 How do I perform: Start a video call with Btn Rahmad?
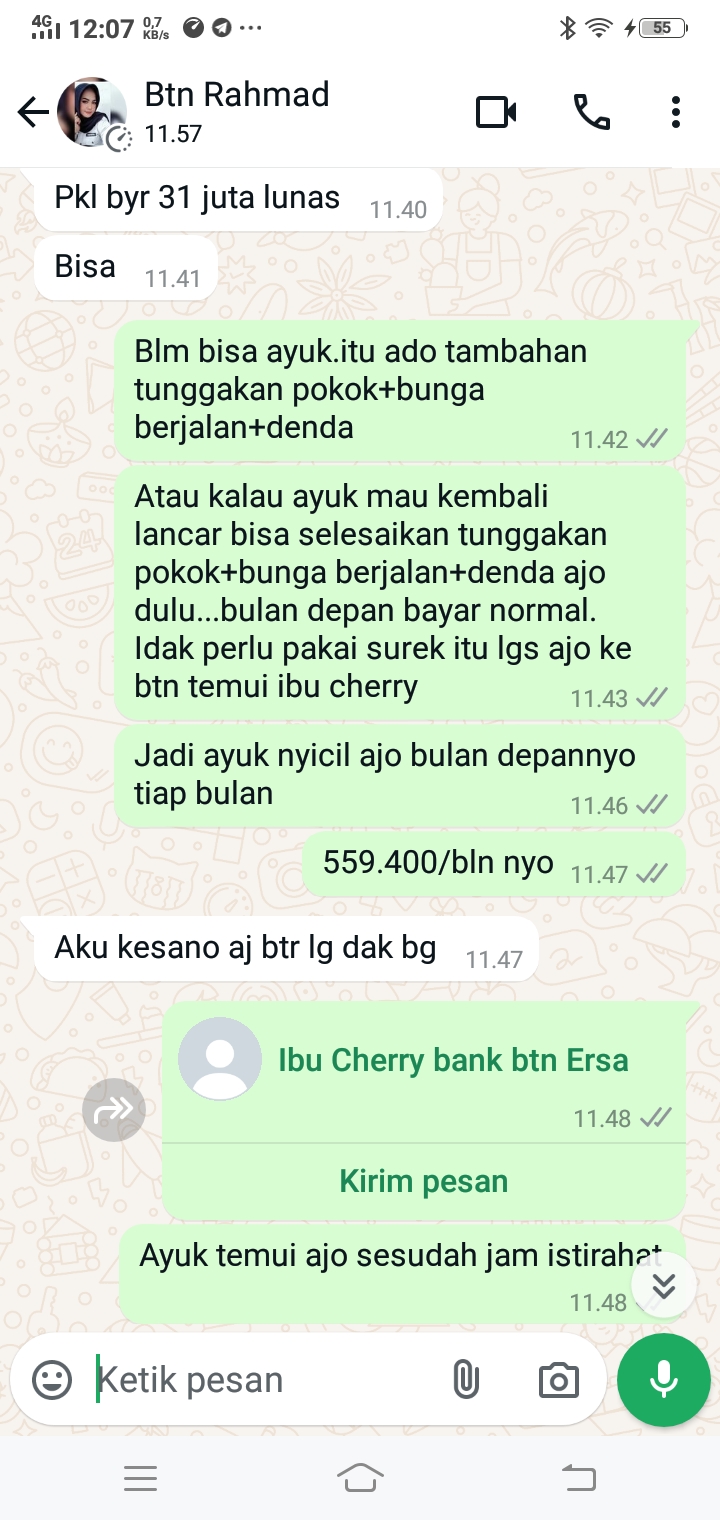(496, 113)
